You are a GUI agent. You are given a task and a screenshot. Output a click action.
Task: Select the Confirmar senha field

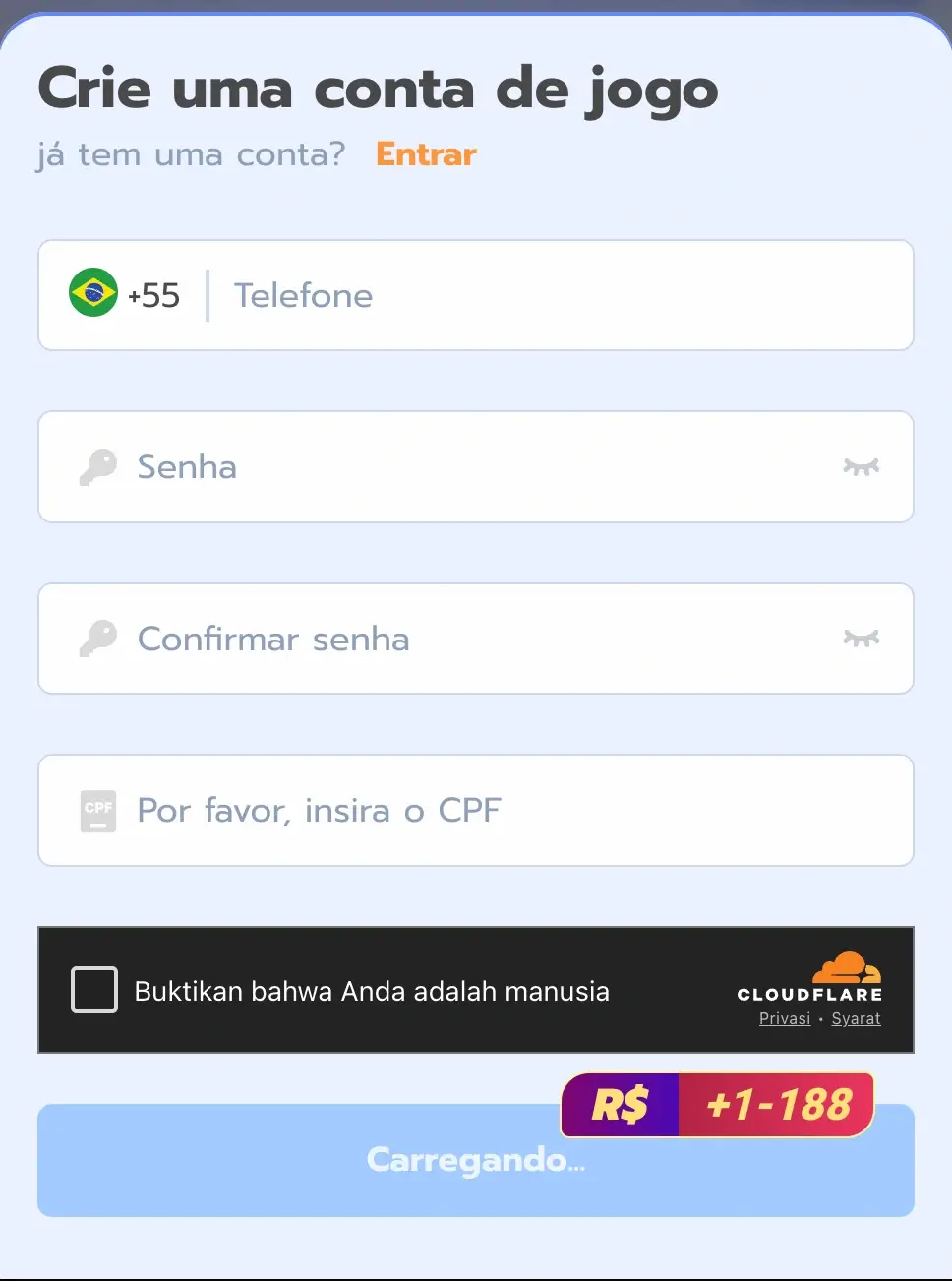point(472,639)
